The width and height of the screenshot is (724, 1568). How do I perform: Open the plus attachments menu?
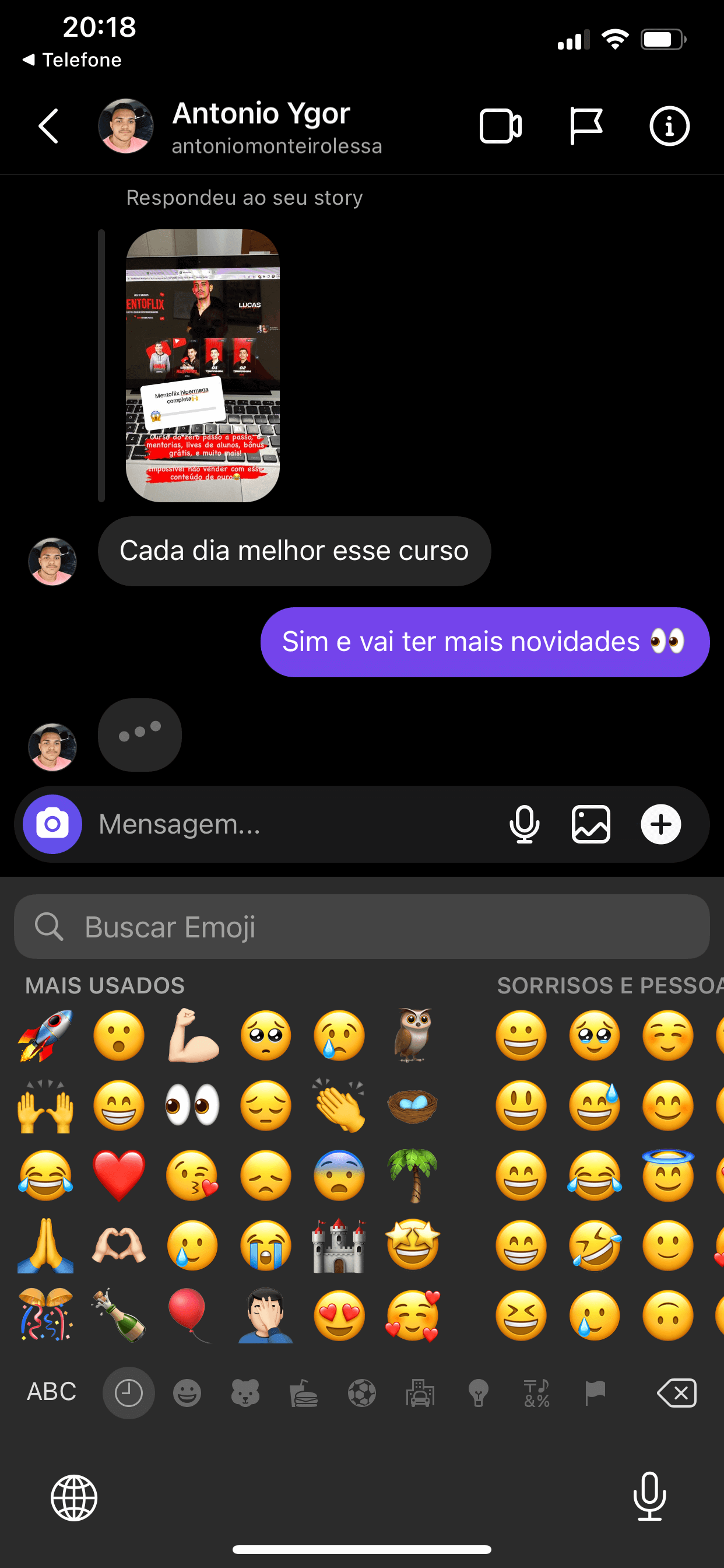click(660, 824)
